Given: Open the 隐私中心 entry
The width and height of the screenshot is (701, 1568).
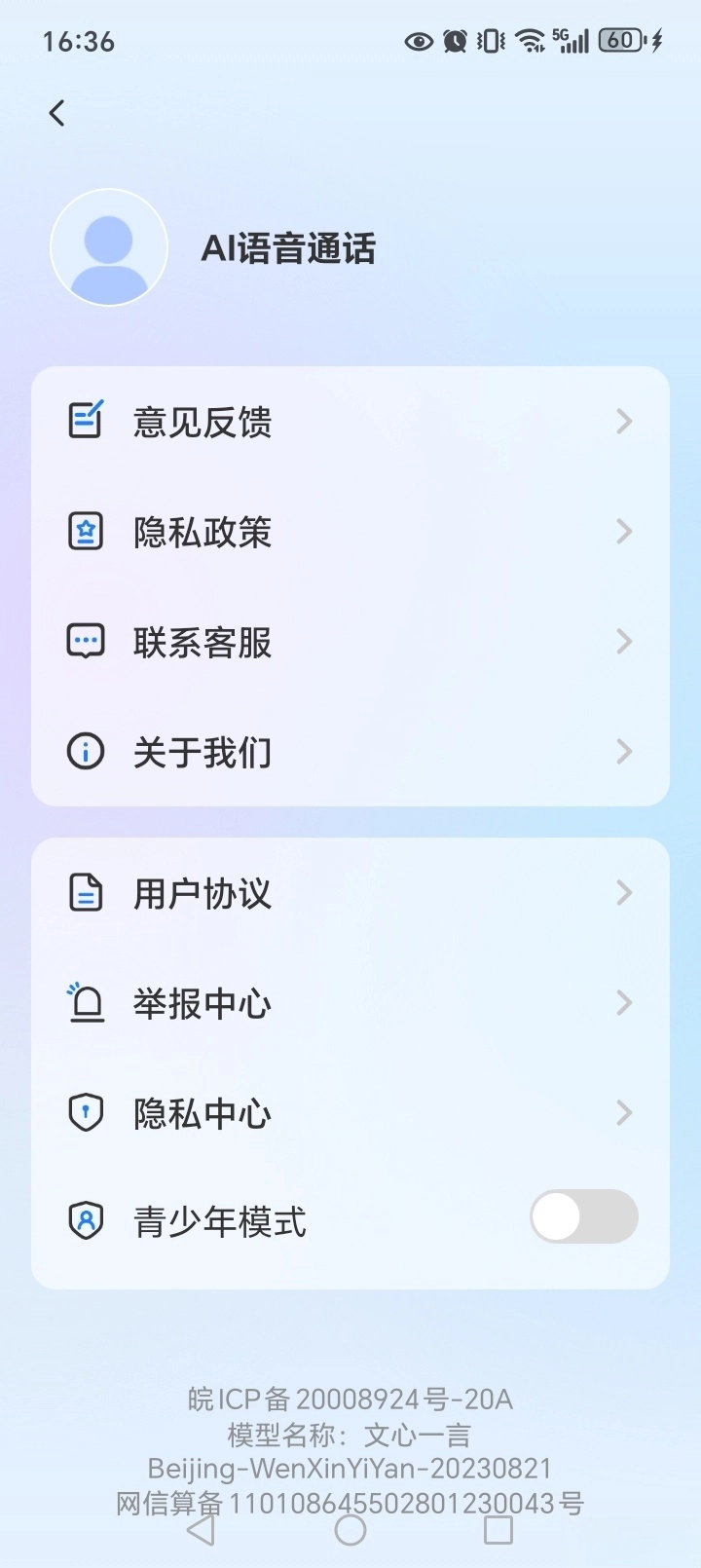Looking at the screenshot, I should tap(350, 1113).
